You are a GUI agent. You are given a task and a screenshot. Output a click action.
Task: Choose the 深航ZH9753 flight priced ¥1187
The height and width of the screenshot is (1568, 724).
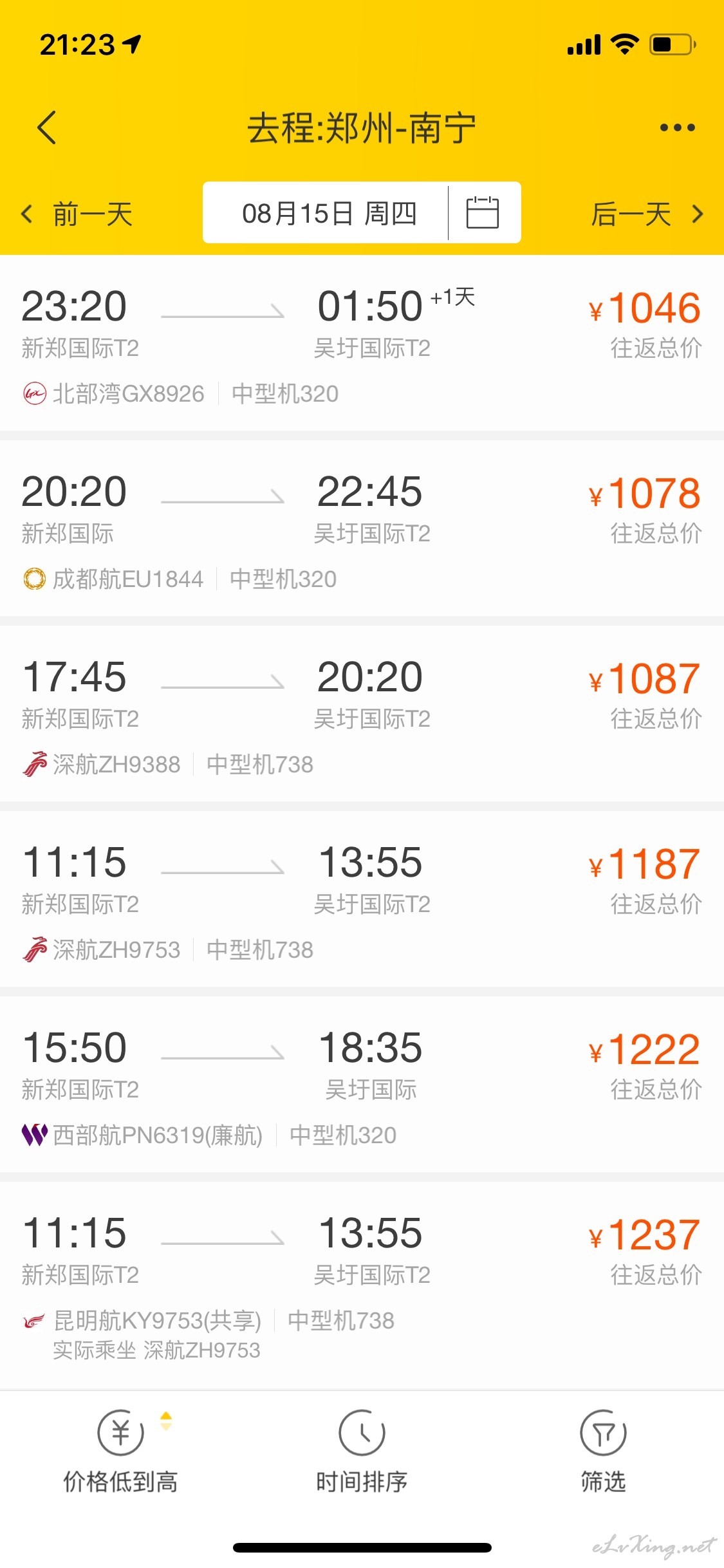point(362,899)
